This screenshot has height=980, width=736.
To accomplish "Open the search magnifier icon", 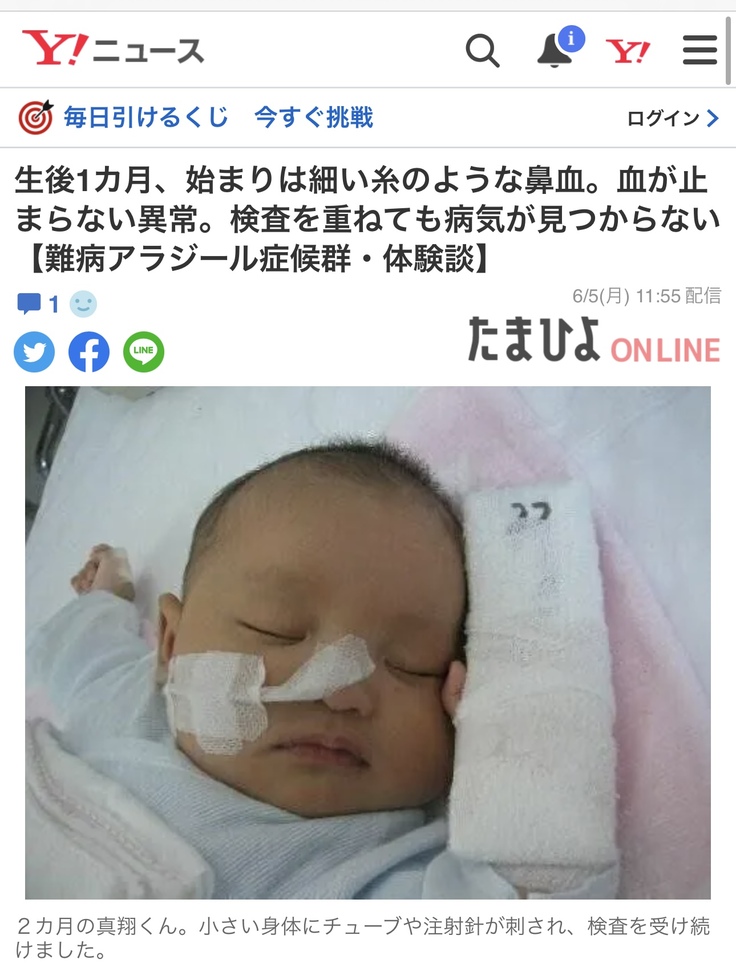I will click(x=482, y=50).
